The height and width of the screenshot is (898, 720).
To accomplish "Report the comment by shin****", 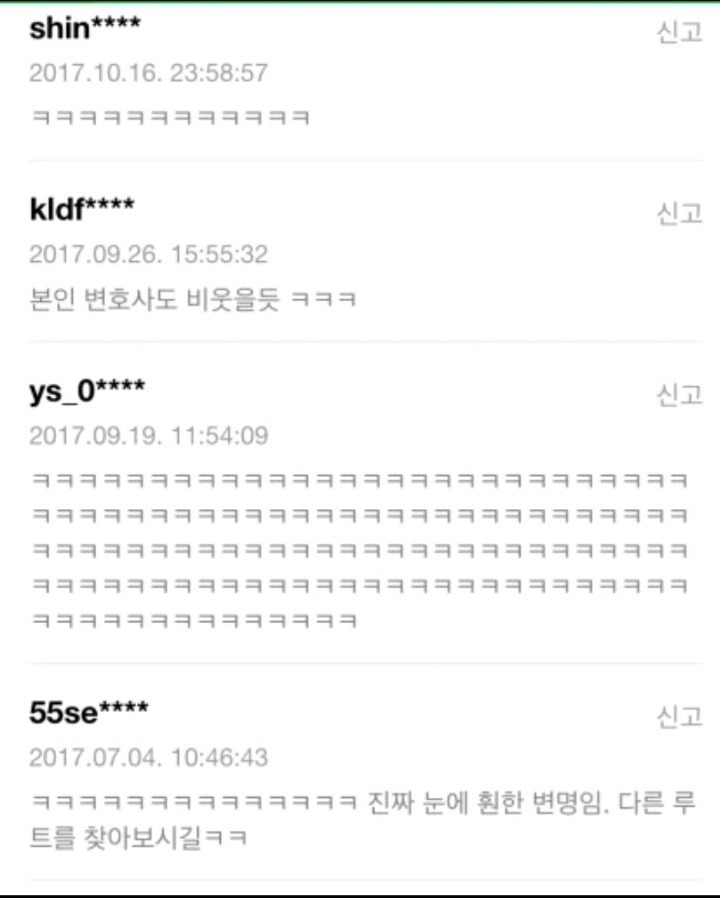I will click(679, 32).
